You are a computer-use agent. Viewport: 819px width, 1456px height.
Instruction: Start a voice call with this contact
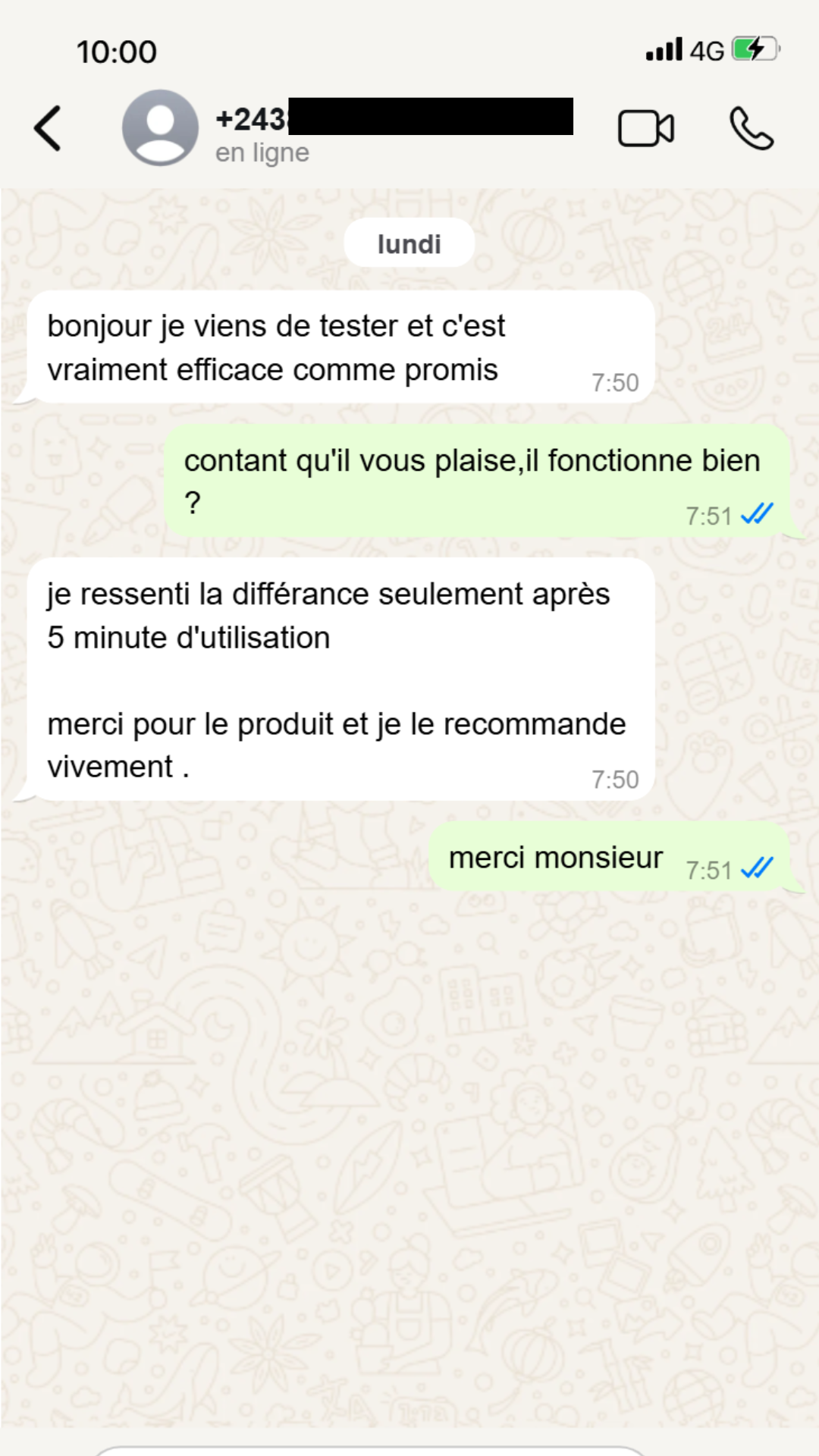751,128
